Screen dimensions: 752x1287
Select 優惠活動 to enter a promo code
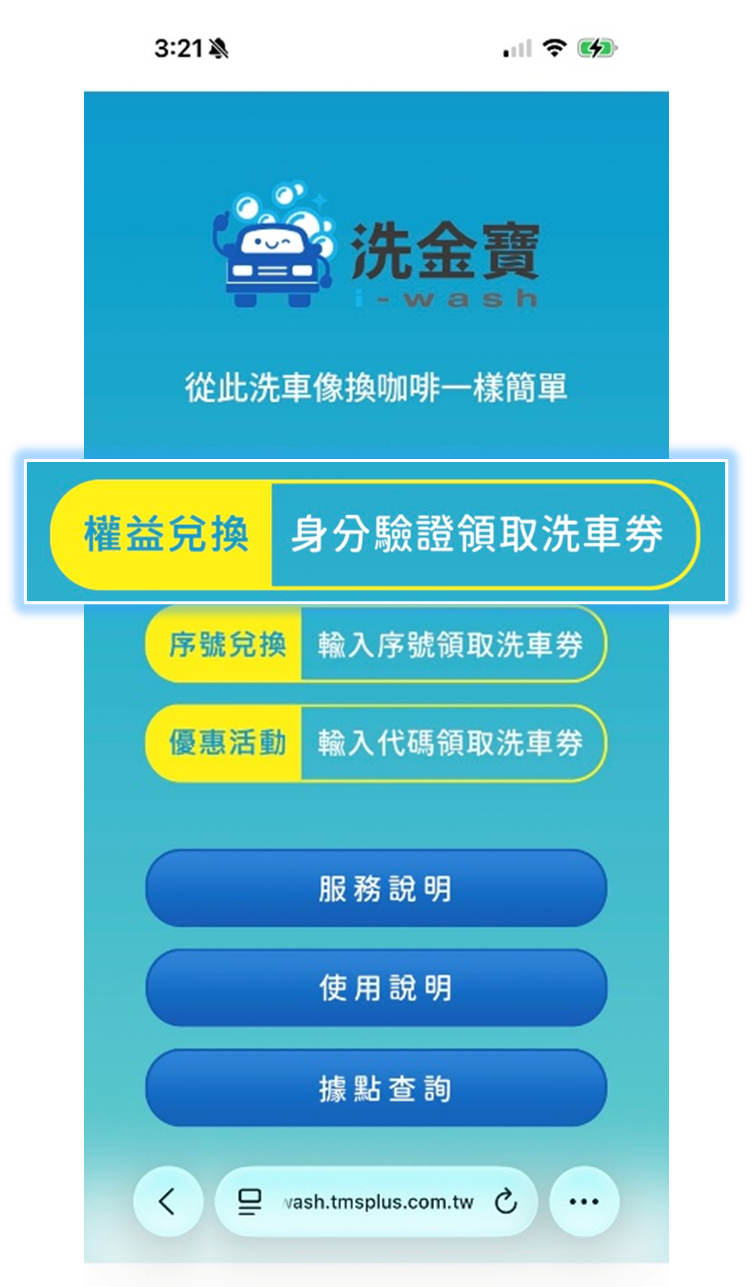coord(375,743)
